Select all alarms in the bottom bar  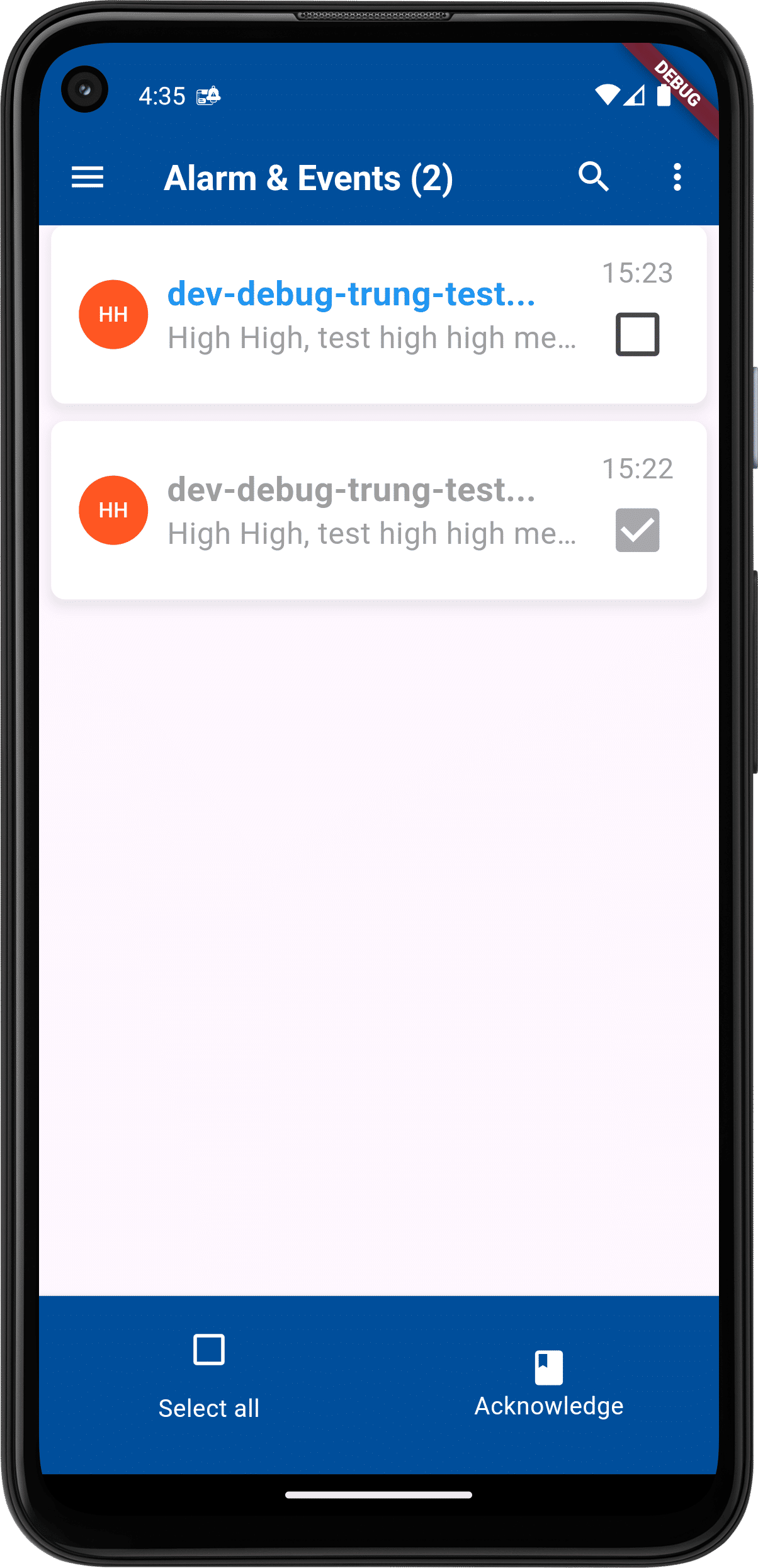point(209,1377)
